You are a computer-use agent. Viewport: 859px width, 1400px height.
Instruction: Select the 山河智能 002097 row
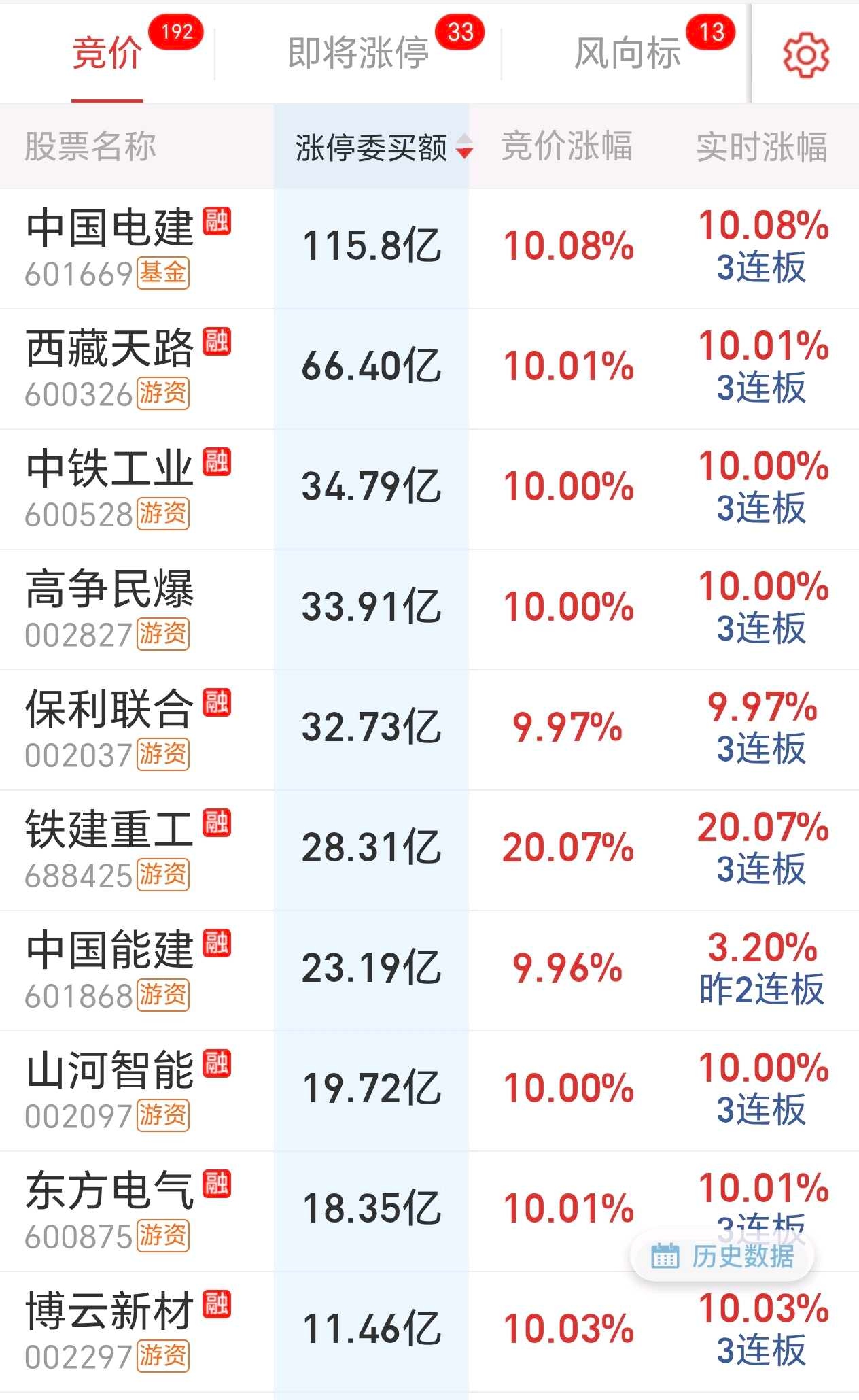[429, 1091]
